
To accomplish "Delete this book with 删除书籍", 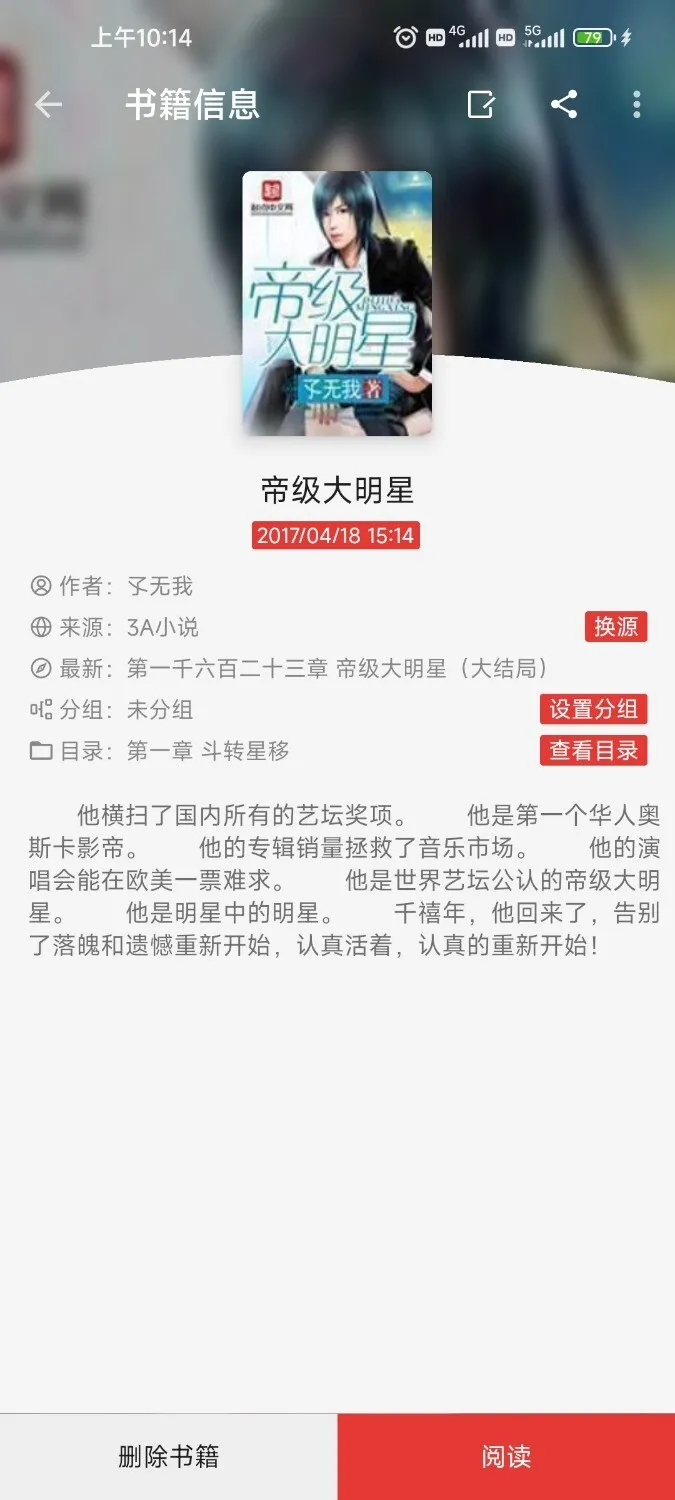I will [168, 1456].
